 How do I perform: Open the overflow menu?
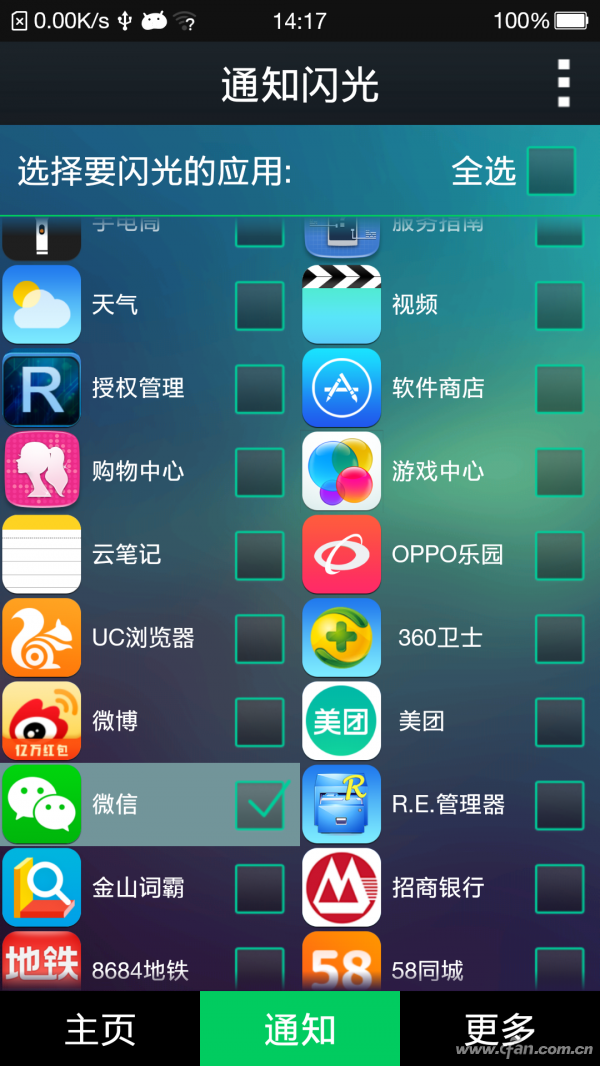[563, 83]
